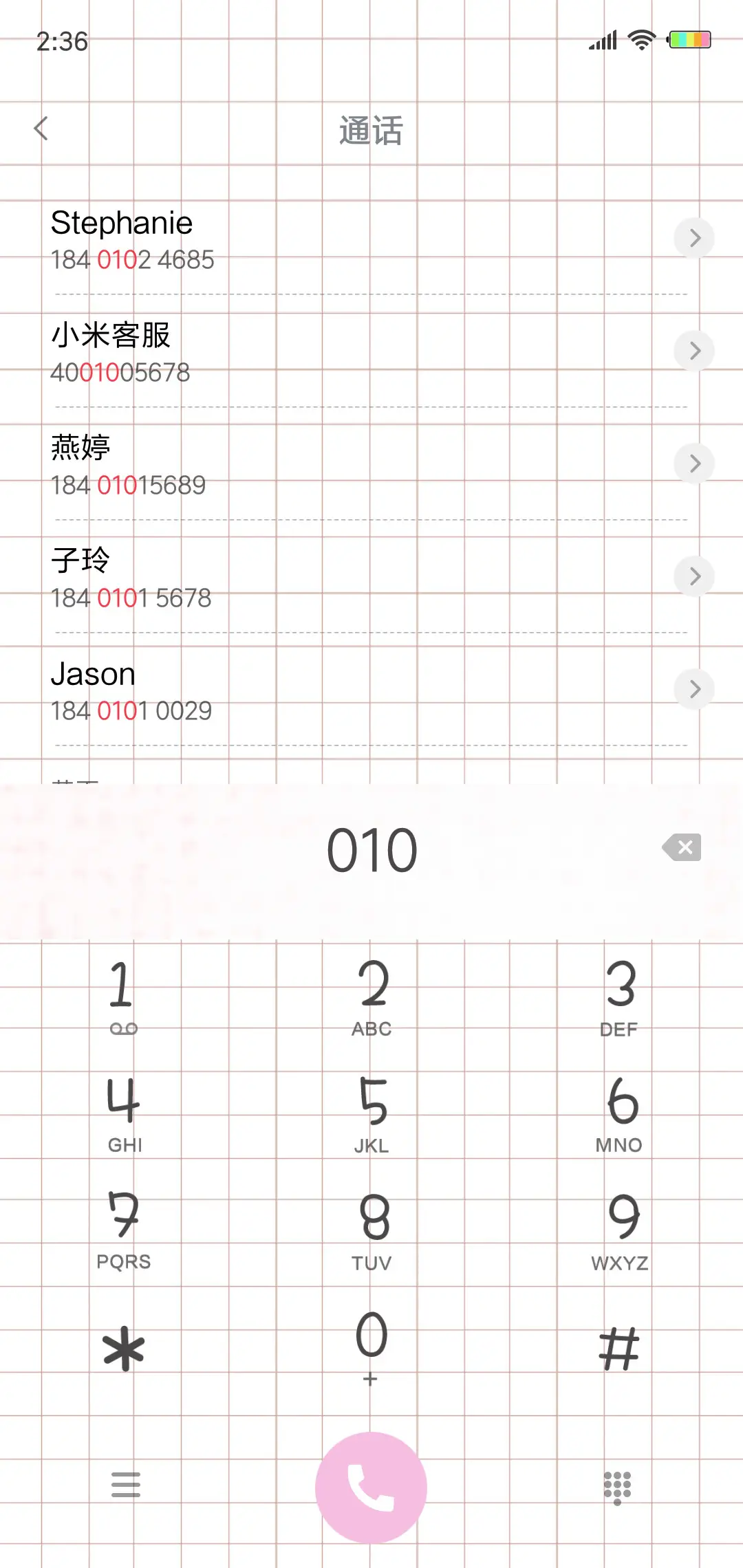
Task: Open details for Stephanie's call record
Action: pos(693,238)
